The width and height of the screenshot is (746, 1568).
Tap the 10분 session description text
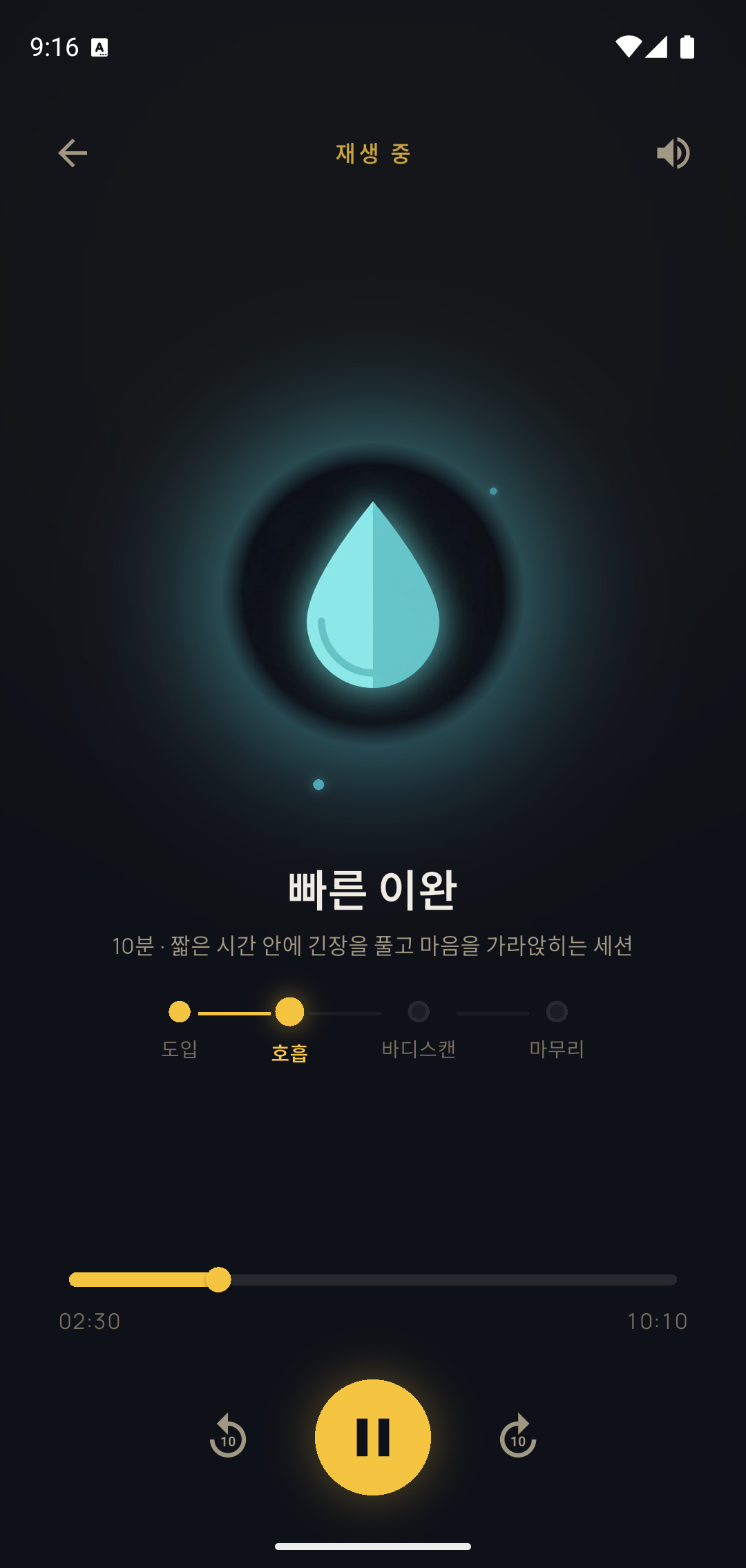[x=373, y=944]
